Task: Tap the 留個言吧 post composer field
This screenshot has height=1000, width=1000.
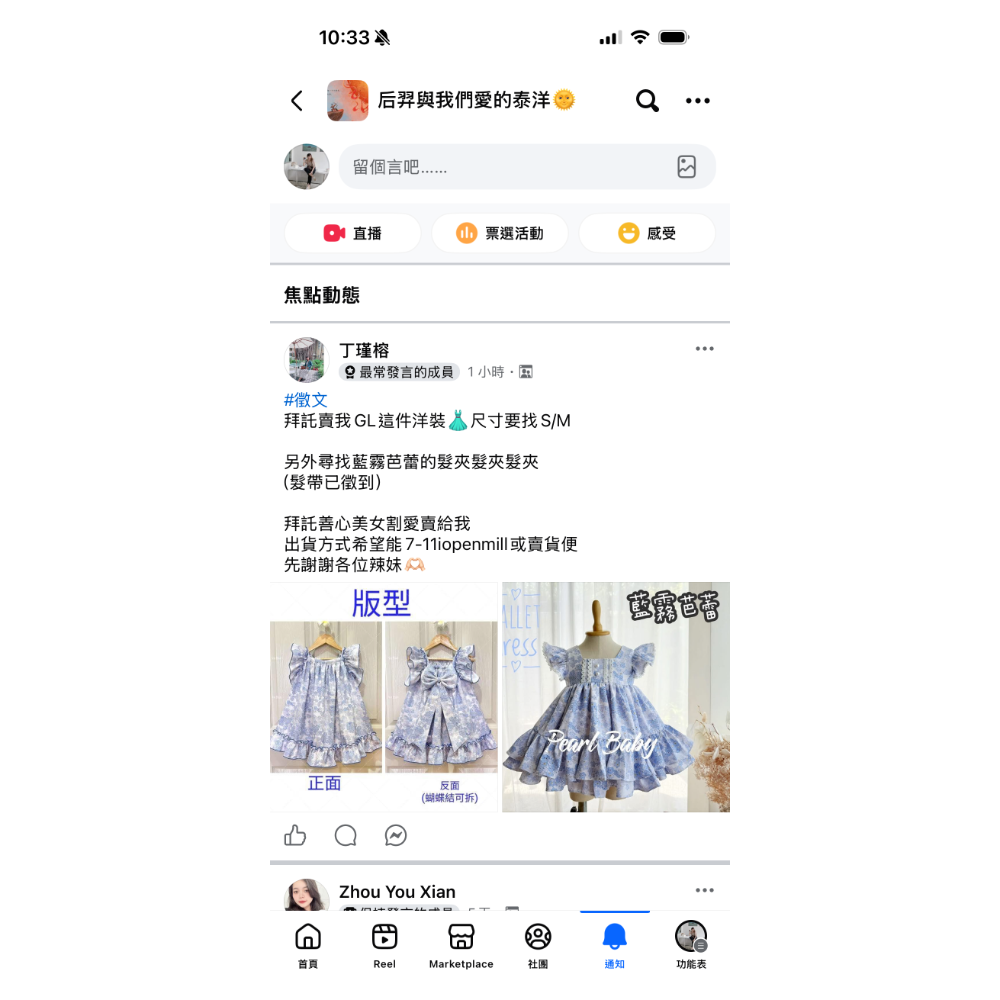Action: tap(500, 167)
